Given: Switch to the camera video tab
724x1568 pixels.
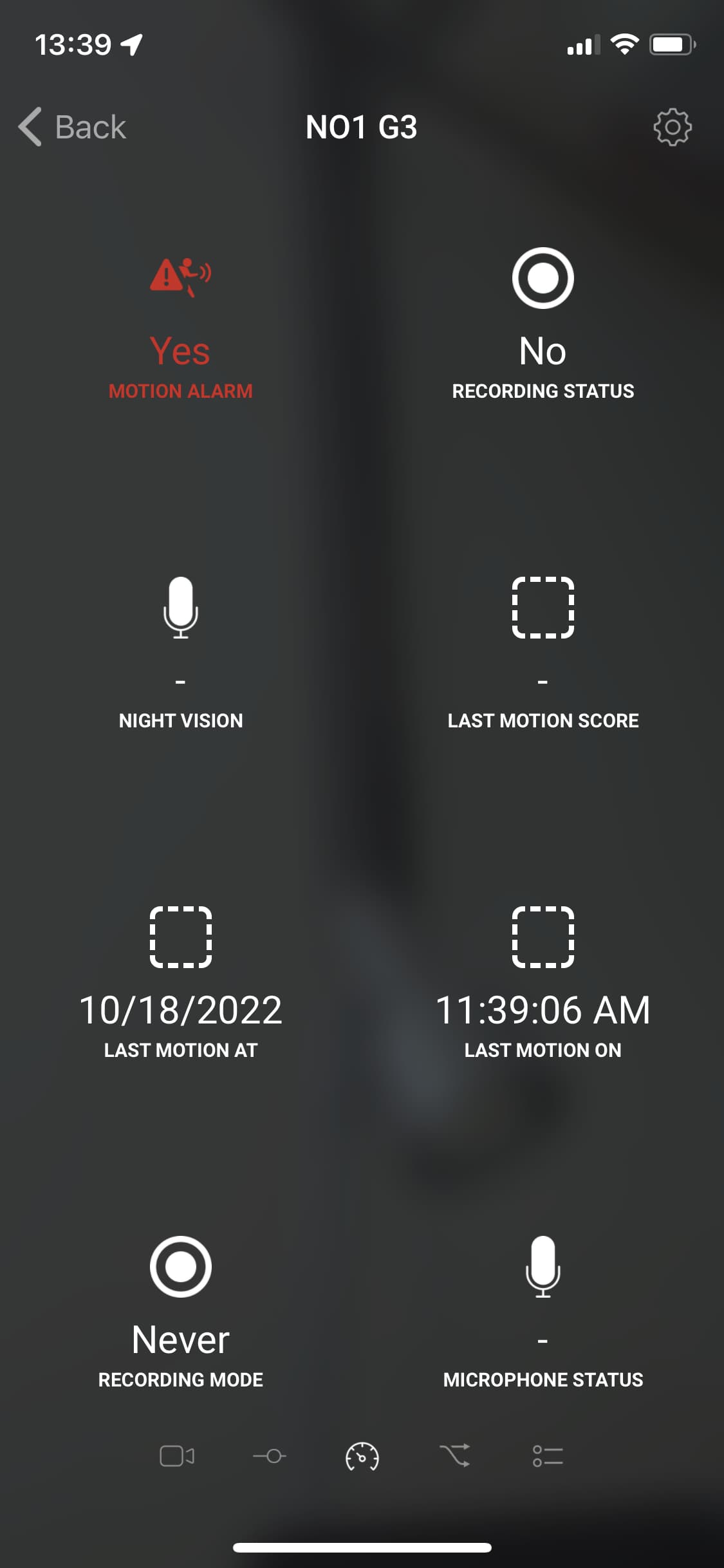Looking at the screenshot, I should 177,1455.
